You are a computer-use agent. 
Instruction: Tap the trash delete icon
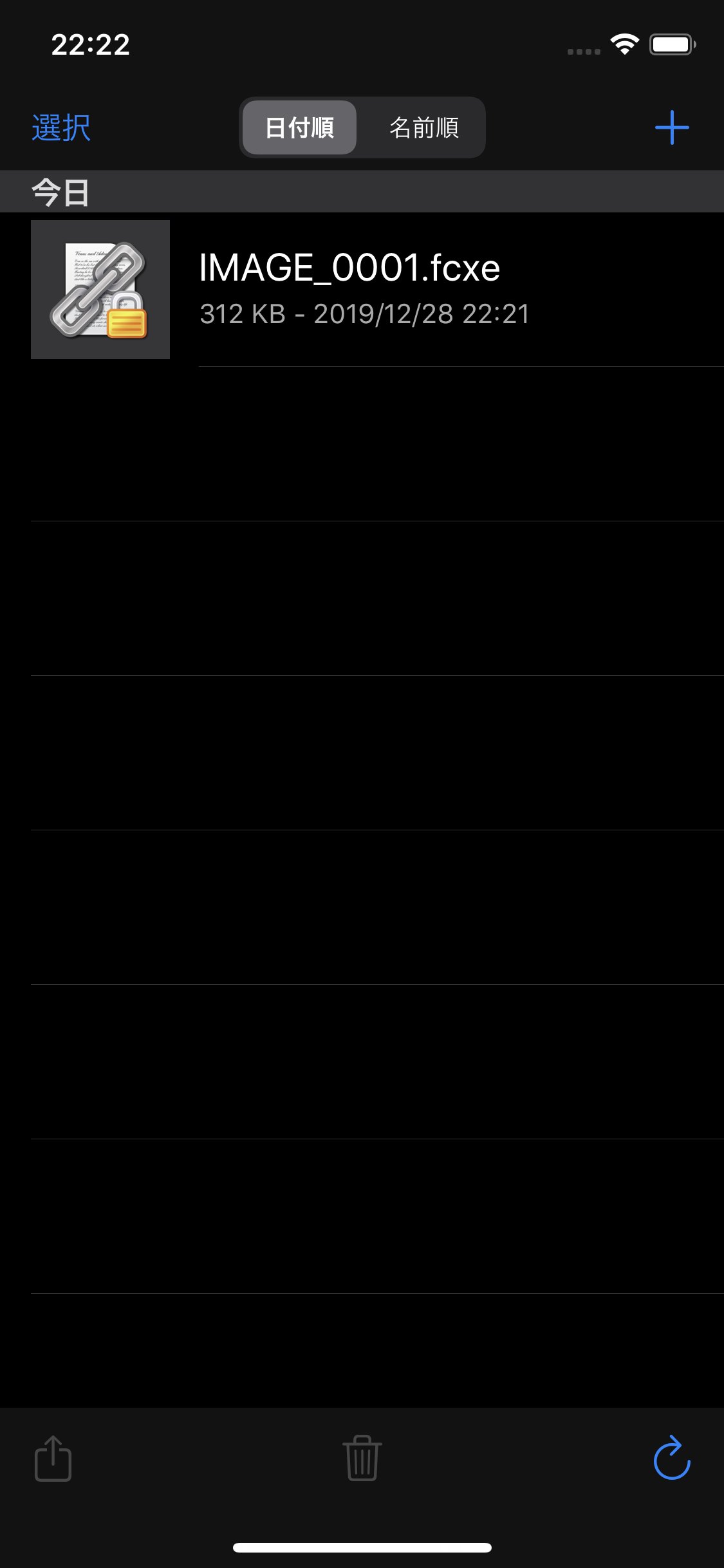pos(362,1459)
